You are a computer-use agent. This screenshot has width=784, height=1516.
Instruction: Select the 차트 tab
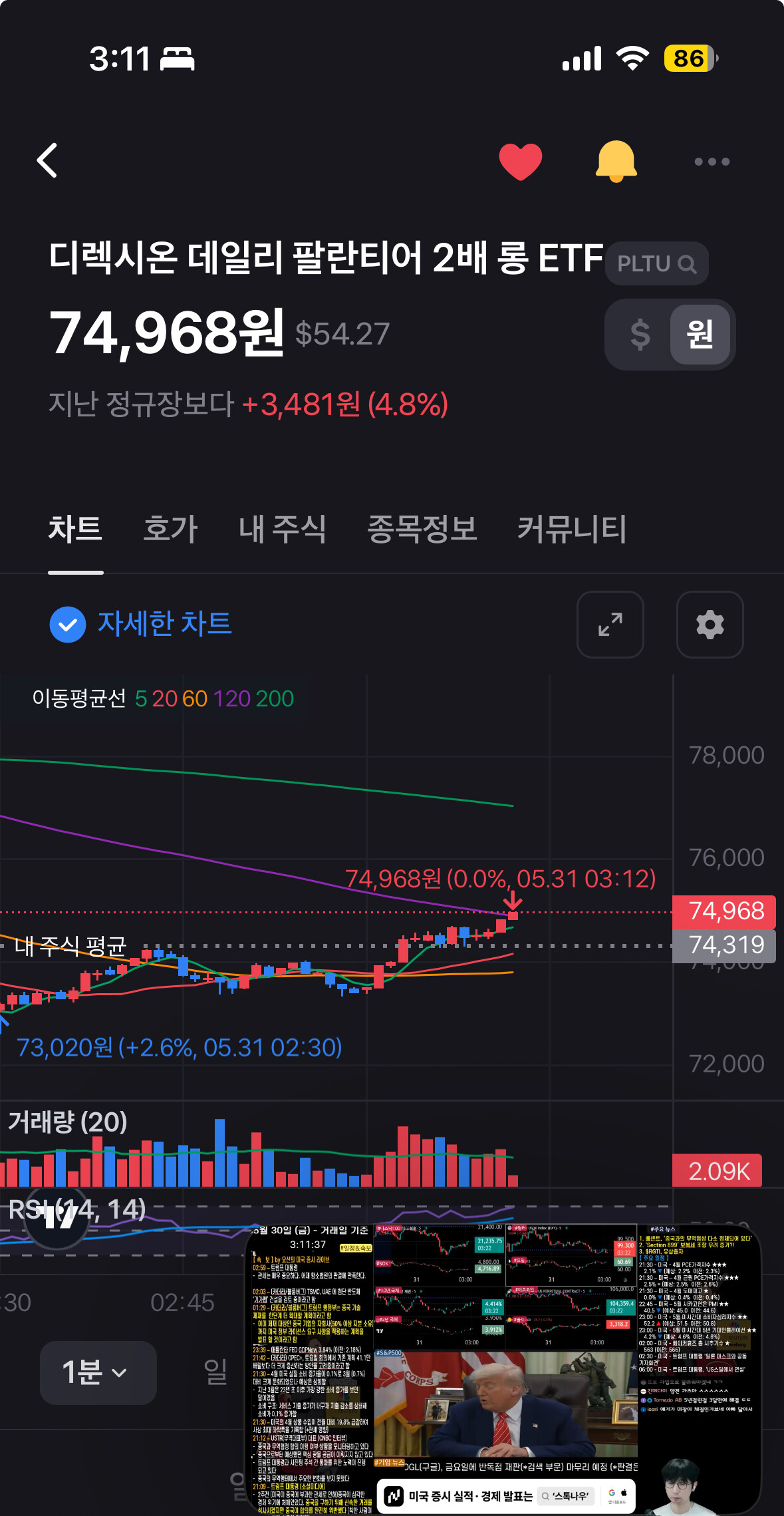(75, 530)
